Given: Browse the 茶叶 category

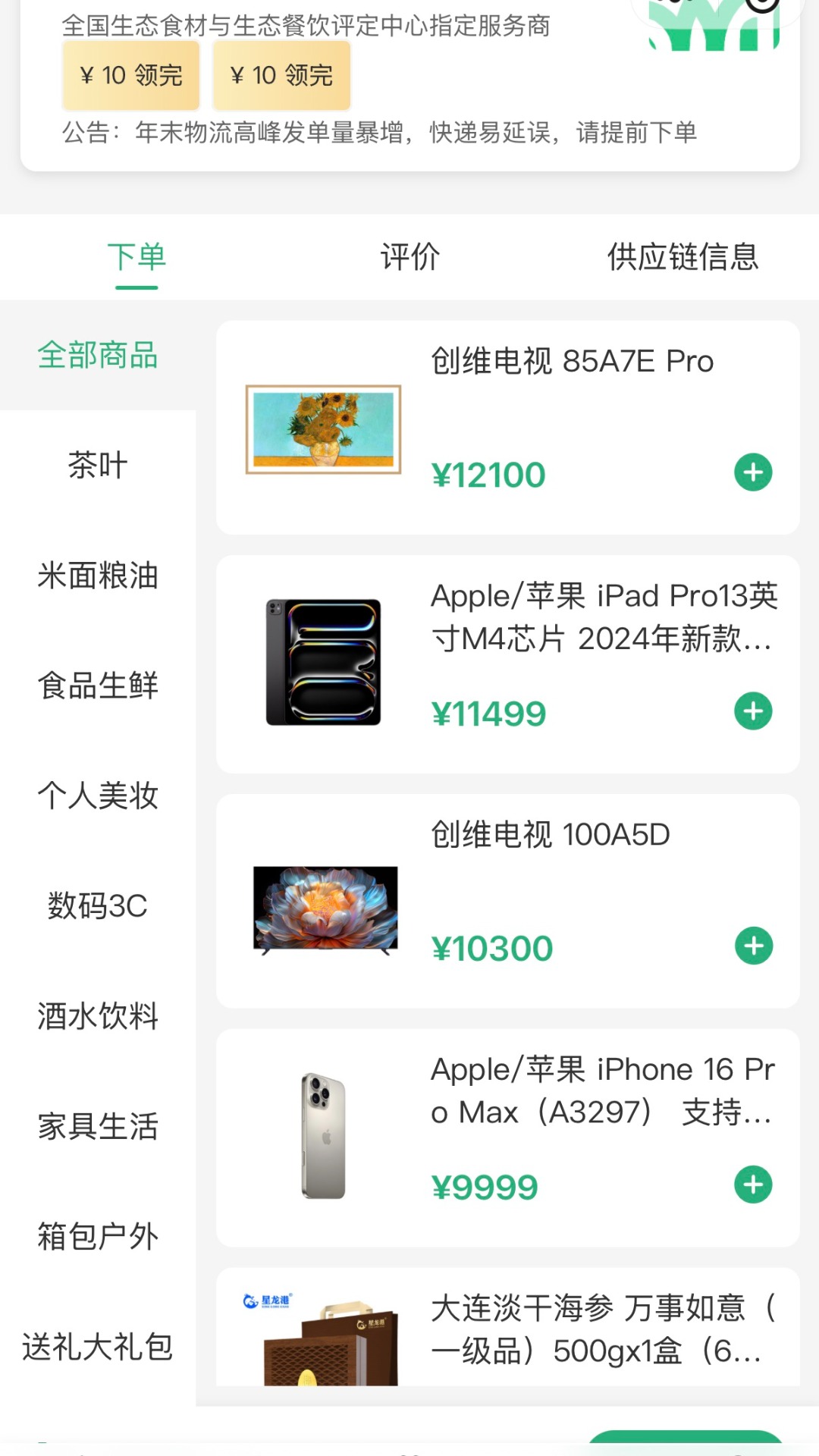Looking at the screenshot, I should point(98,466).
